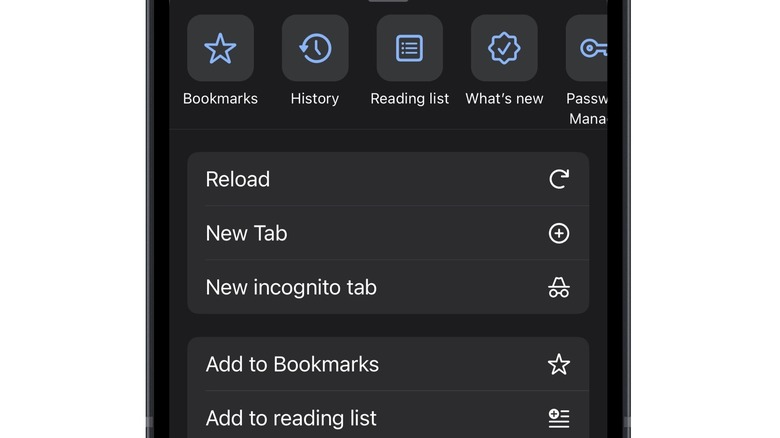
Task: Open browsing History
Action: [315, 48]
